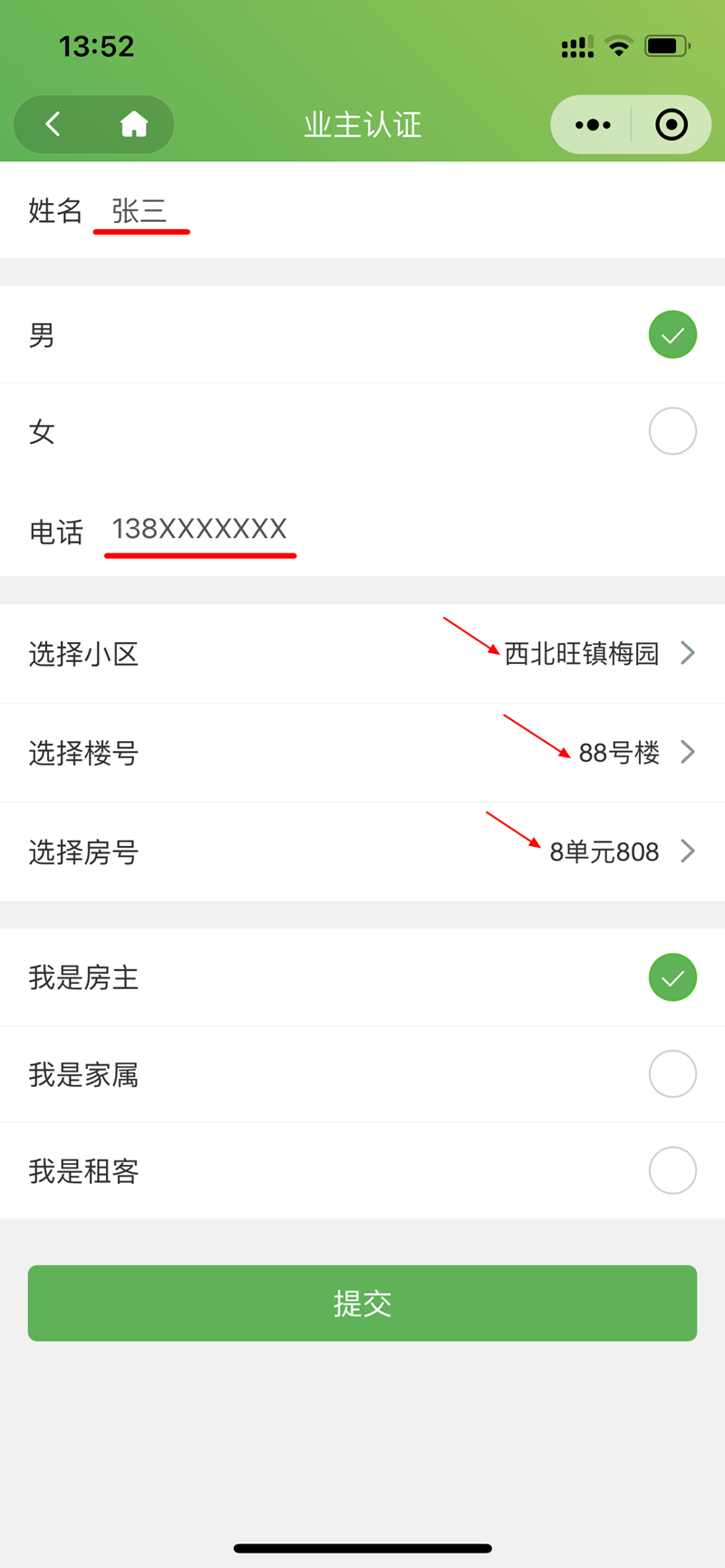Image resolution: width=725 pixels, height=1568 pixels.
Task: Open the three-dot more menu
Action: 593,124
